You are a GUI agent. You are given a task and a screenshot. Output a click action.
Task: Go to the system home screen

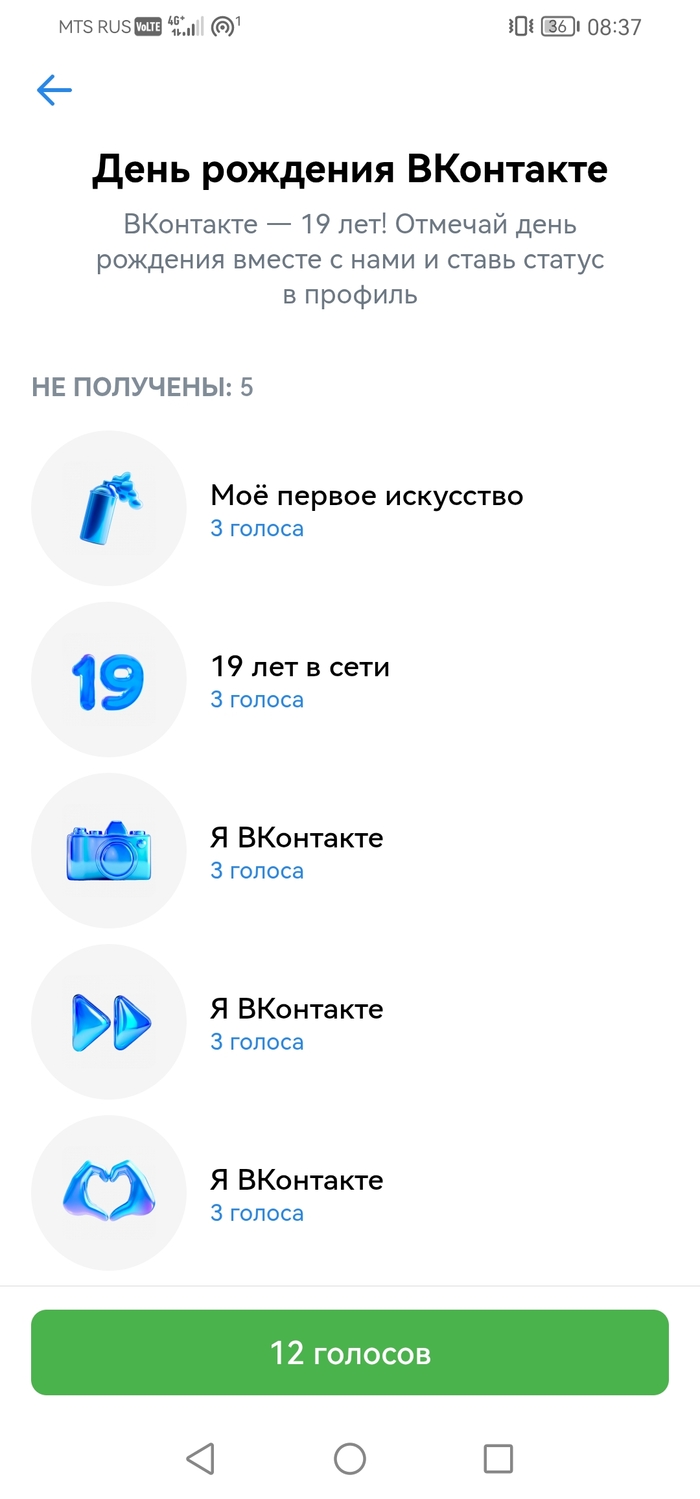[350, 1459]
